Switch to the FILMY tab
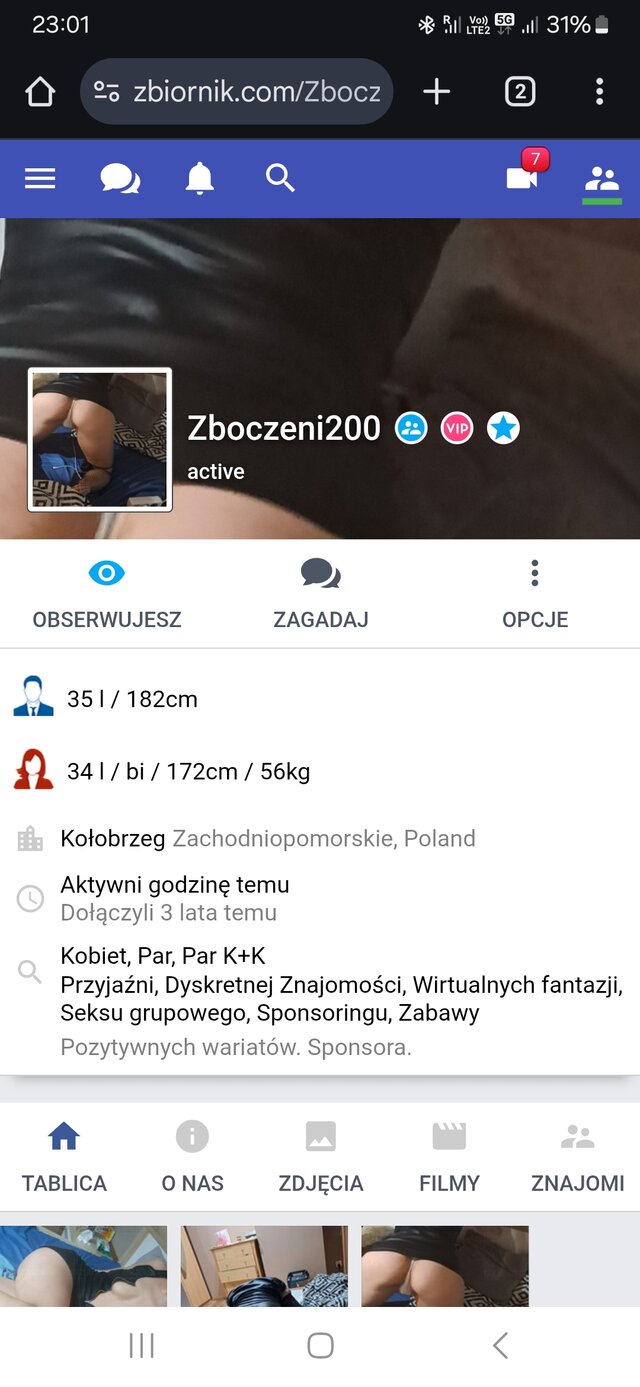Screen dimensions: 640x1387 (x=449, y=1158)
